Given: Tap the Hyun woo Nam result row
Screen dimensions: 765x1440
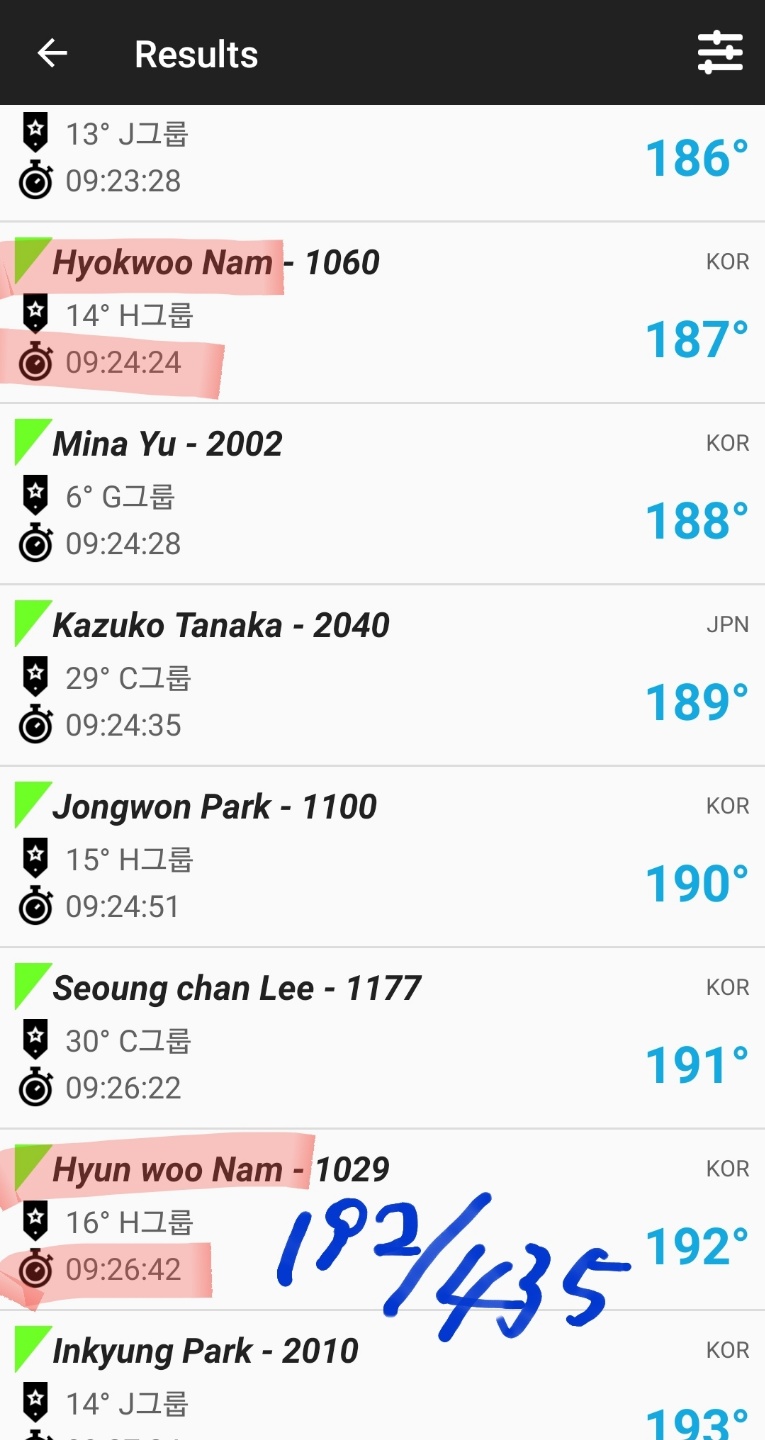Looking at the screenshot, I should pyautogui.click(x=382, y=1220).
